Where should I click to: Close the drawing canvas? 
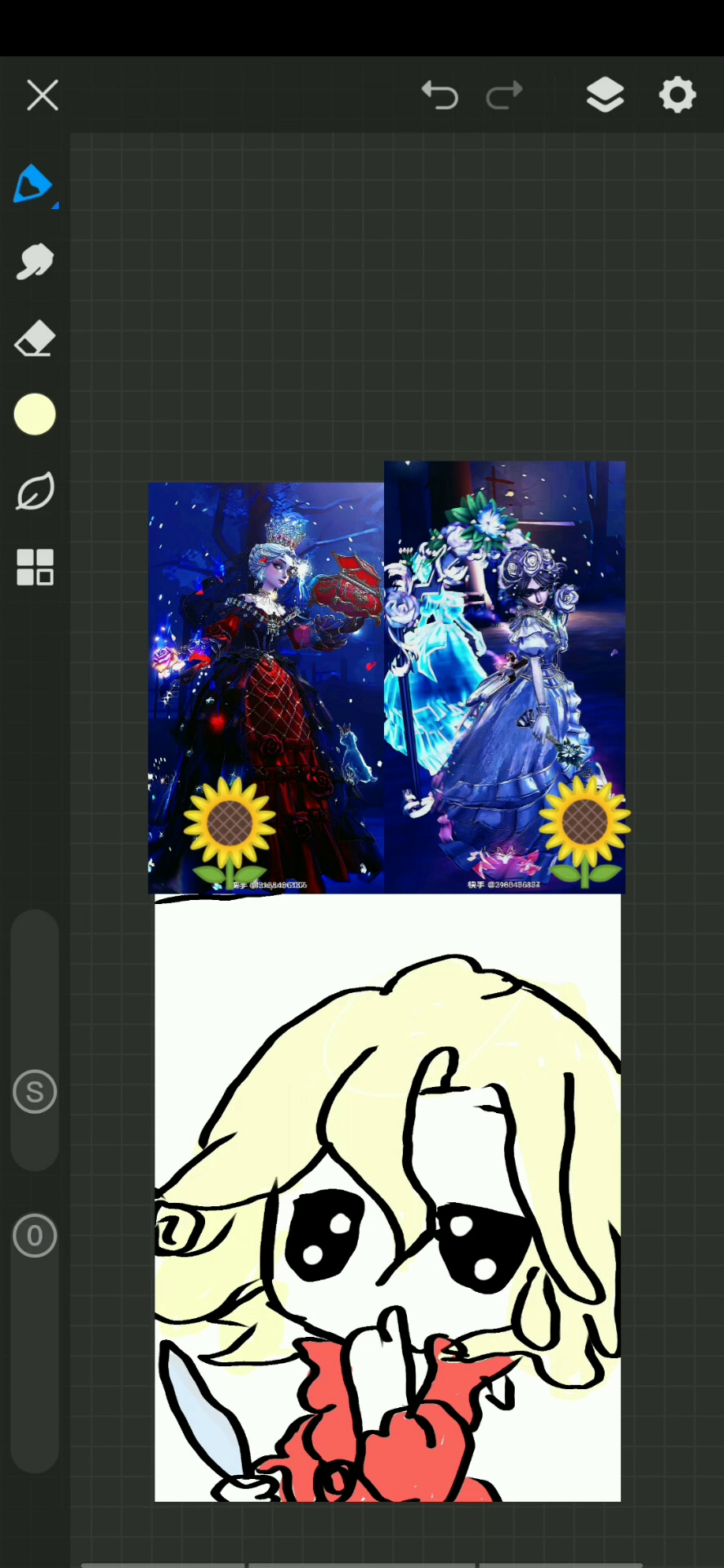click(x=42, y=95)
